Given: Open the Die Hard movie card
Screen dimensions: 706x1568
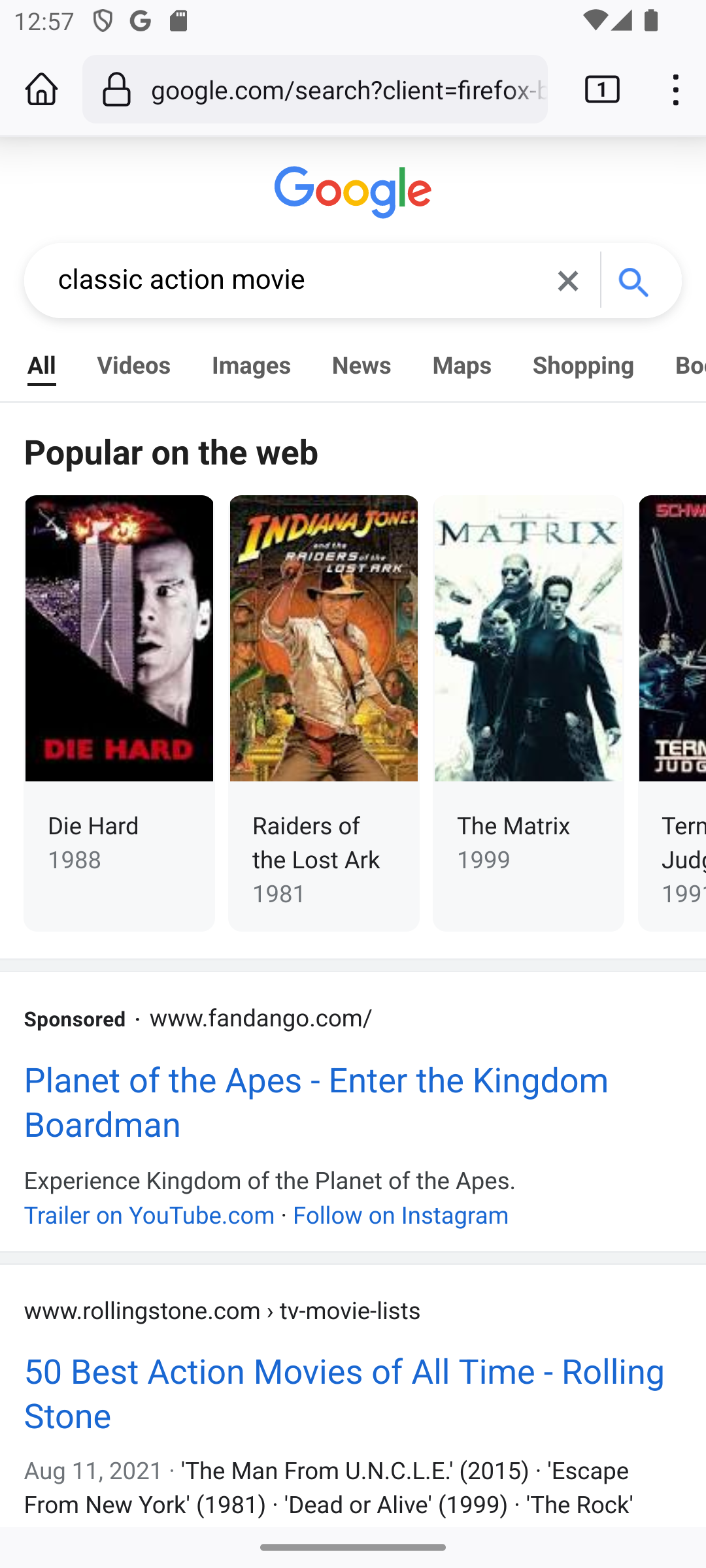Looking at the screenshot, I should [120, 713].
